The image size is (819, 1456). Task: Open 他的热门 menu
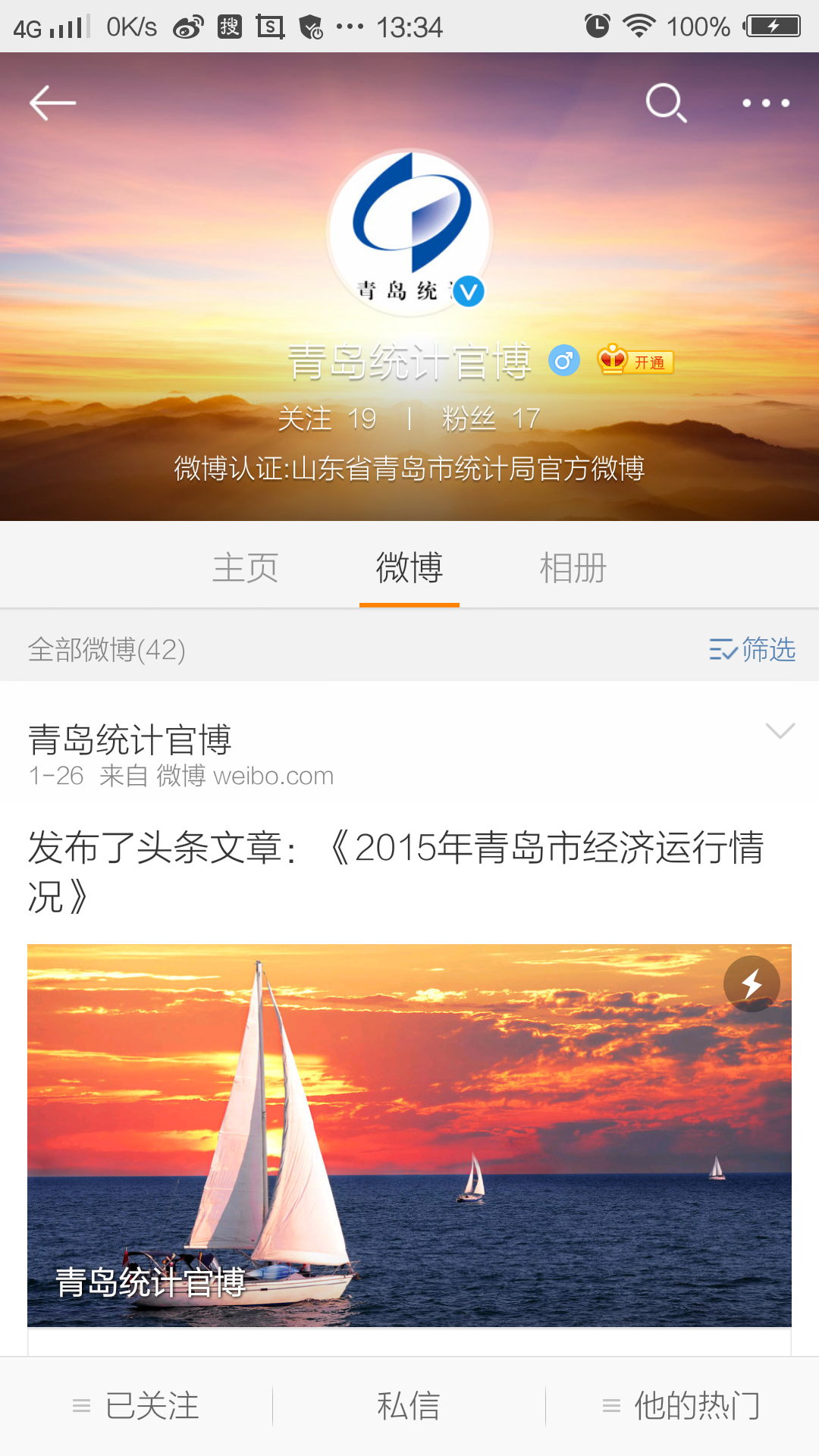coord(682,1406)
